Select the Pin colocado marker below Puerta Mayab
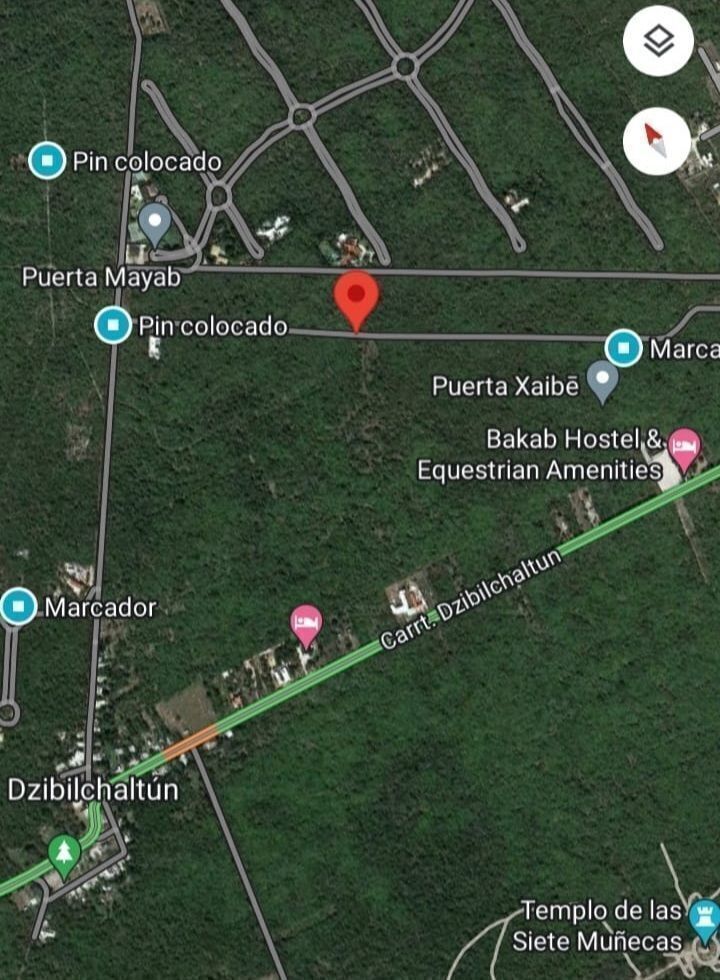720x980 pixels. (113, 325)
